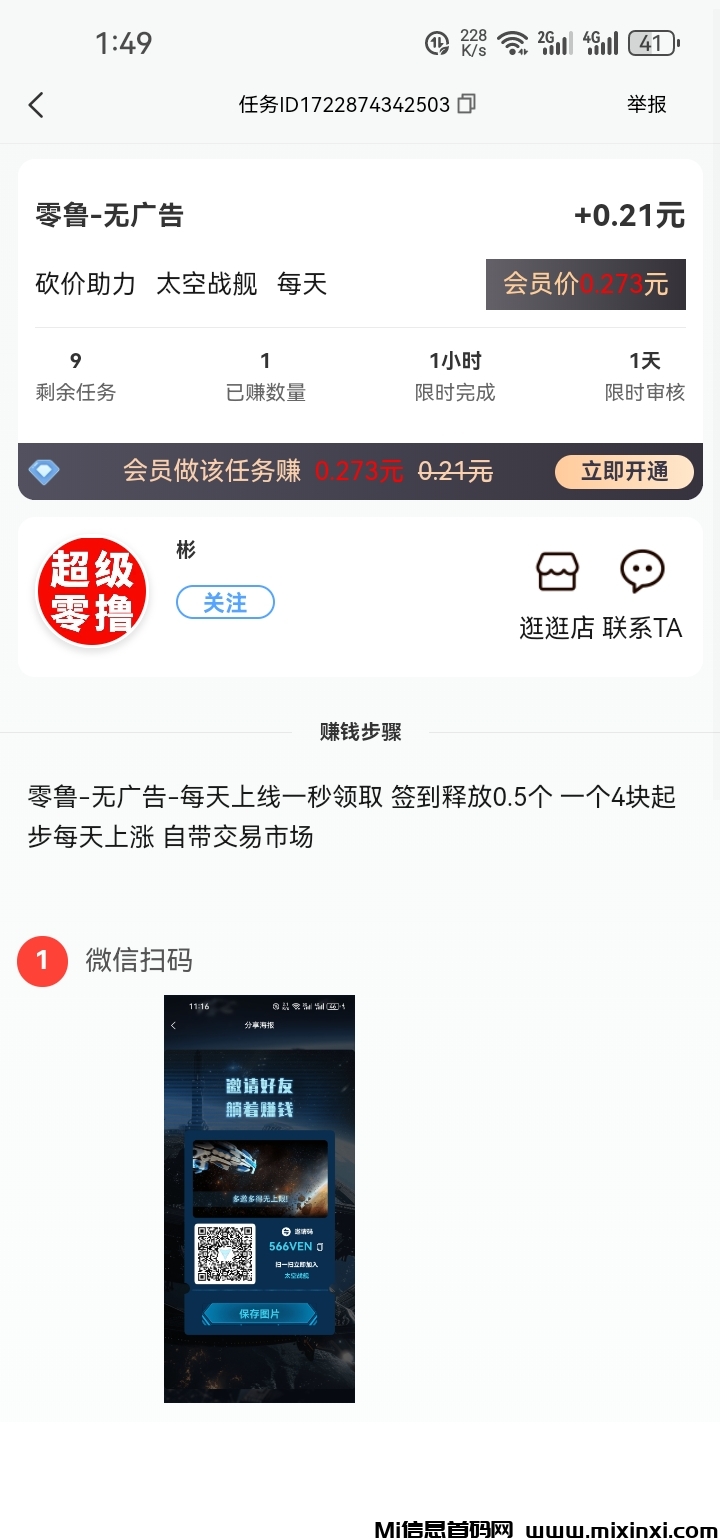This screenshot has height=1540, width=720.
Task: Tap the battery indicator showing 41
Action: coord(653,44)
